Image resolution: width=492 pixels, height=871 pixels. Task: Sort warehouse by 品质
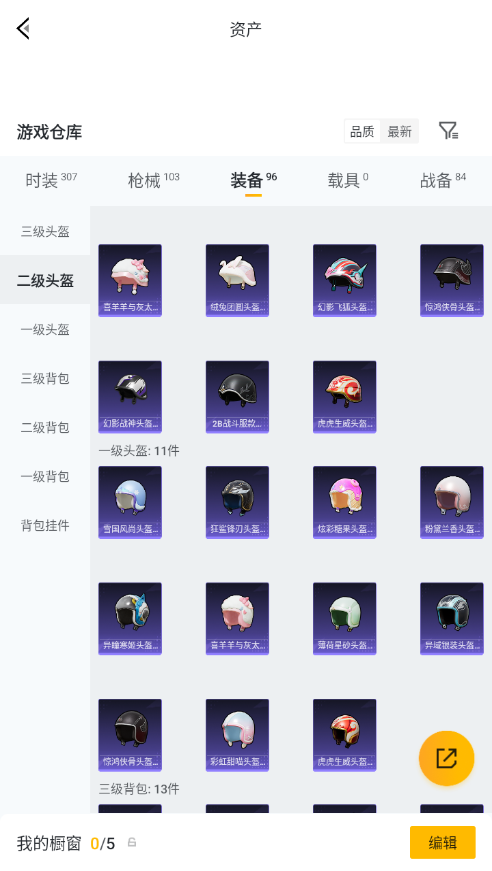click(362, 132)
